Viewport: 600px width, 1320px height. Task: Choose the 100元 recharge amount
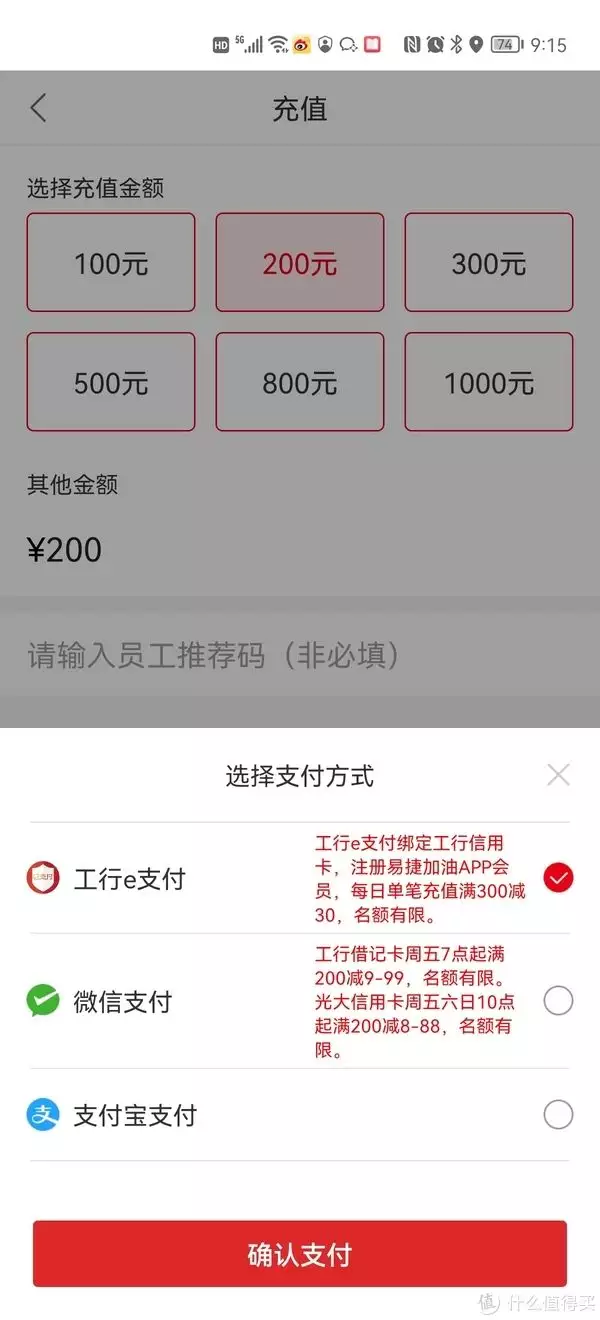click(x=111, y=263)
